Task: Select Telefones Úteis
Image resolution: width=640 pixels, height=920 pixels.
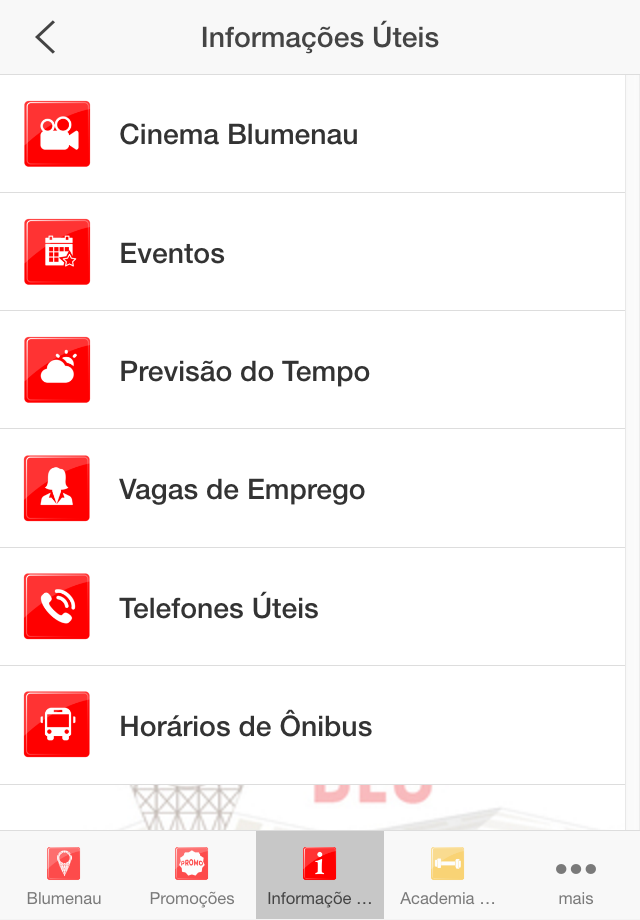Action: (x=219, y=608)
